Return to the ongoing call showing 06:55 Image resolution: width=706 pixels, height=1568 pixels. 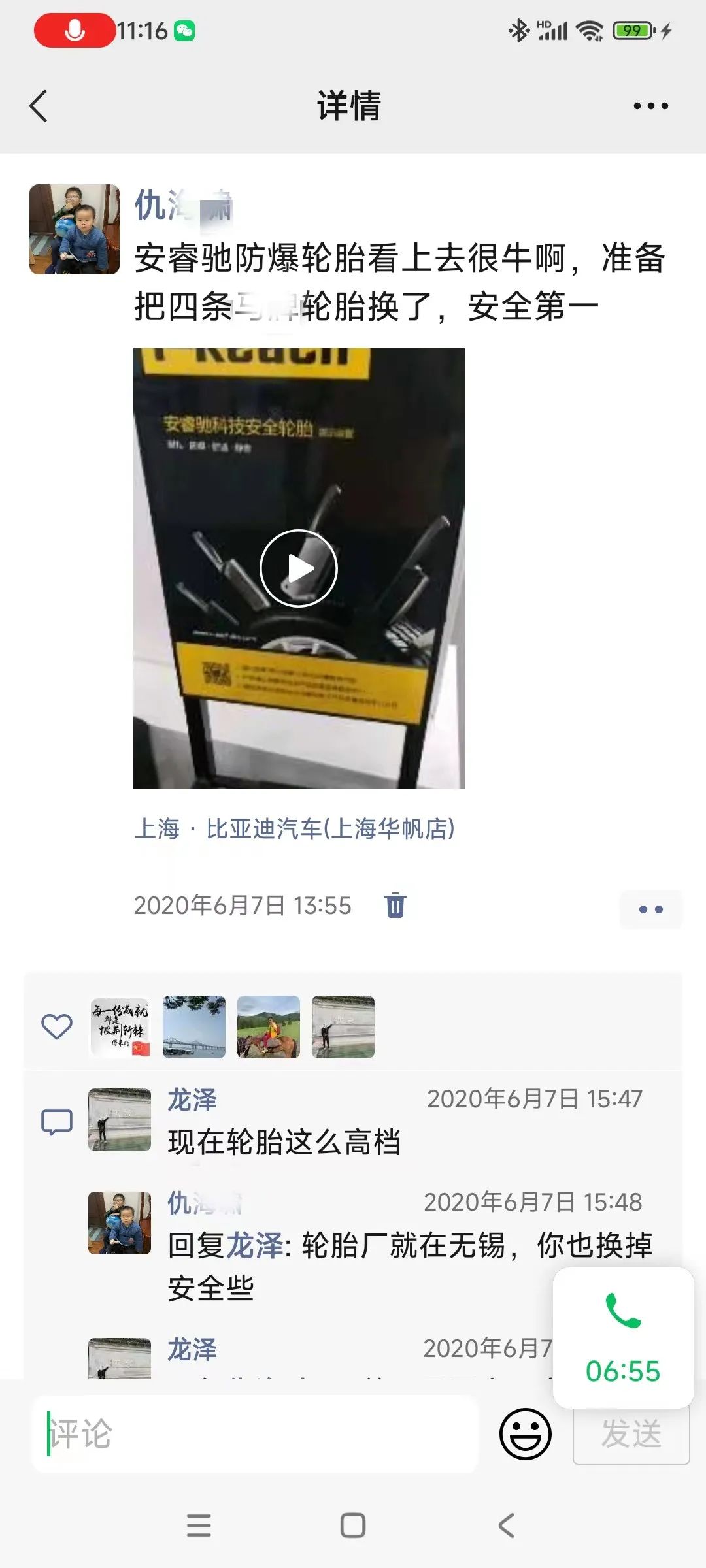click(x=623, y=1337)
